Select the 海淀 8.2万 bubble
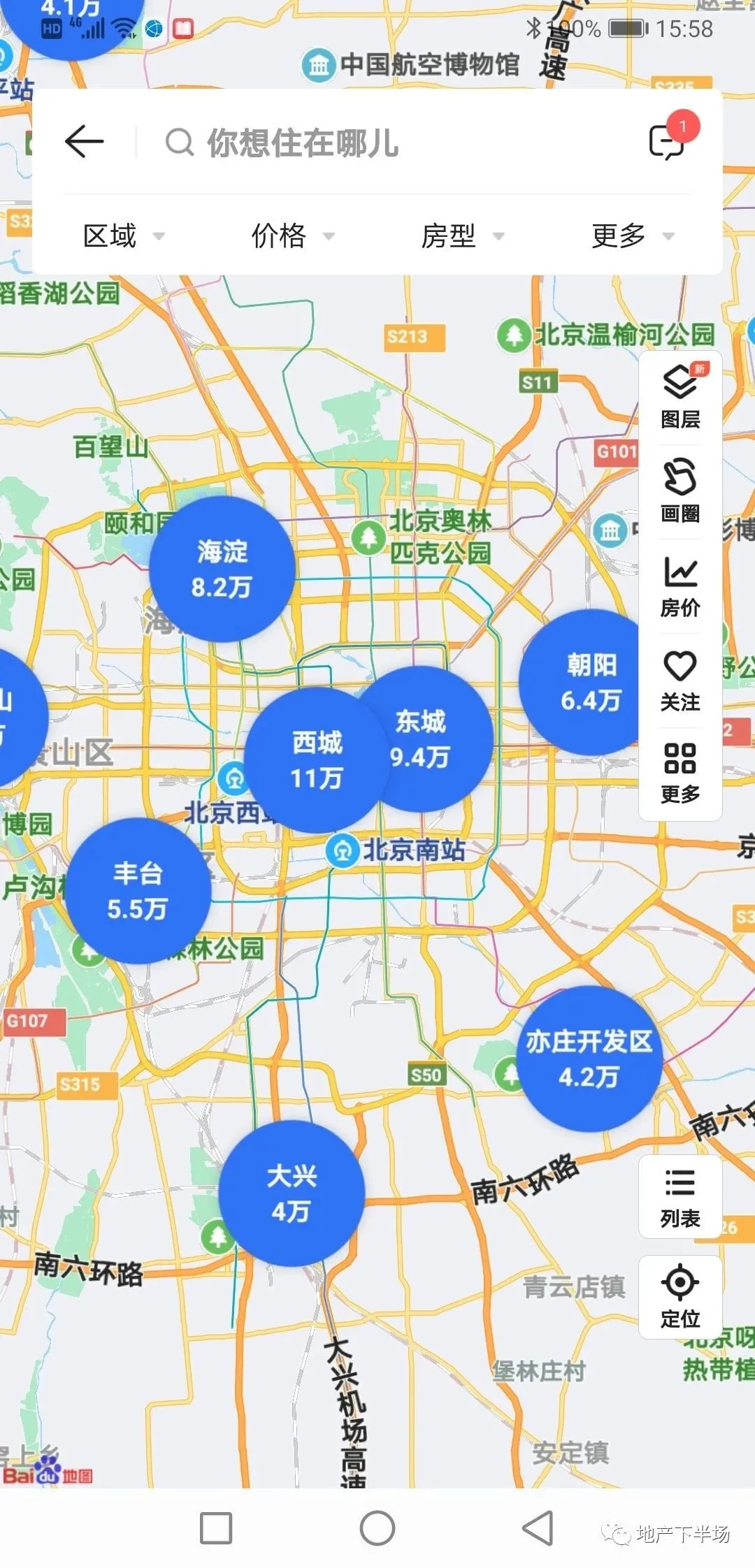This screenshot has height=1568, width=755. 222,569
